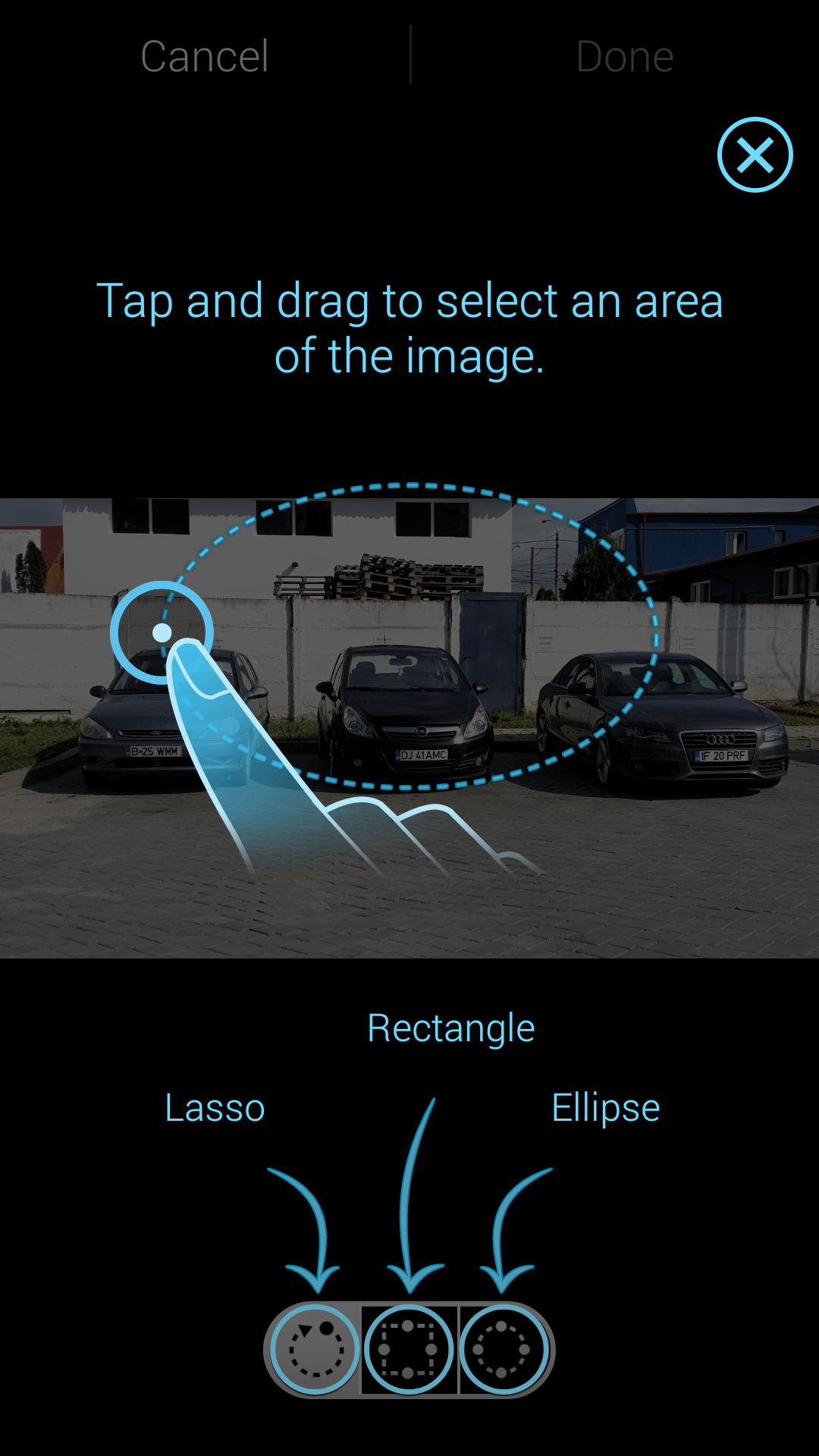Select the Lasso selection tool
The height and width of the screenshot is (1456, 819).
click(x=315, y=1350)
